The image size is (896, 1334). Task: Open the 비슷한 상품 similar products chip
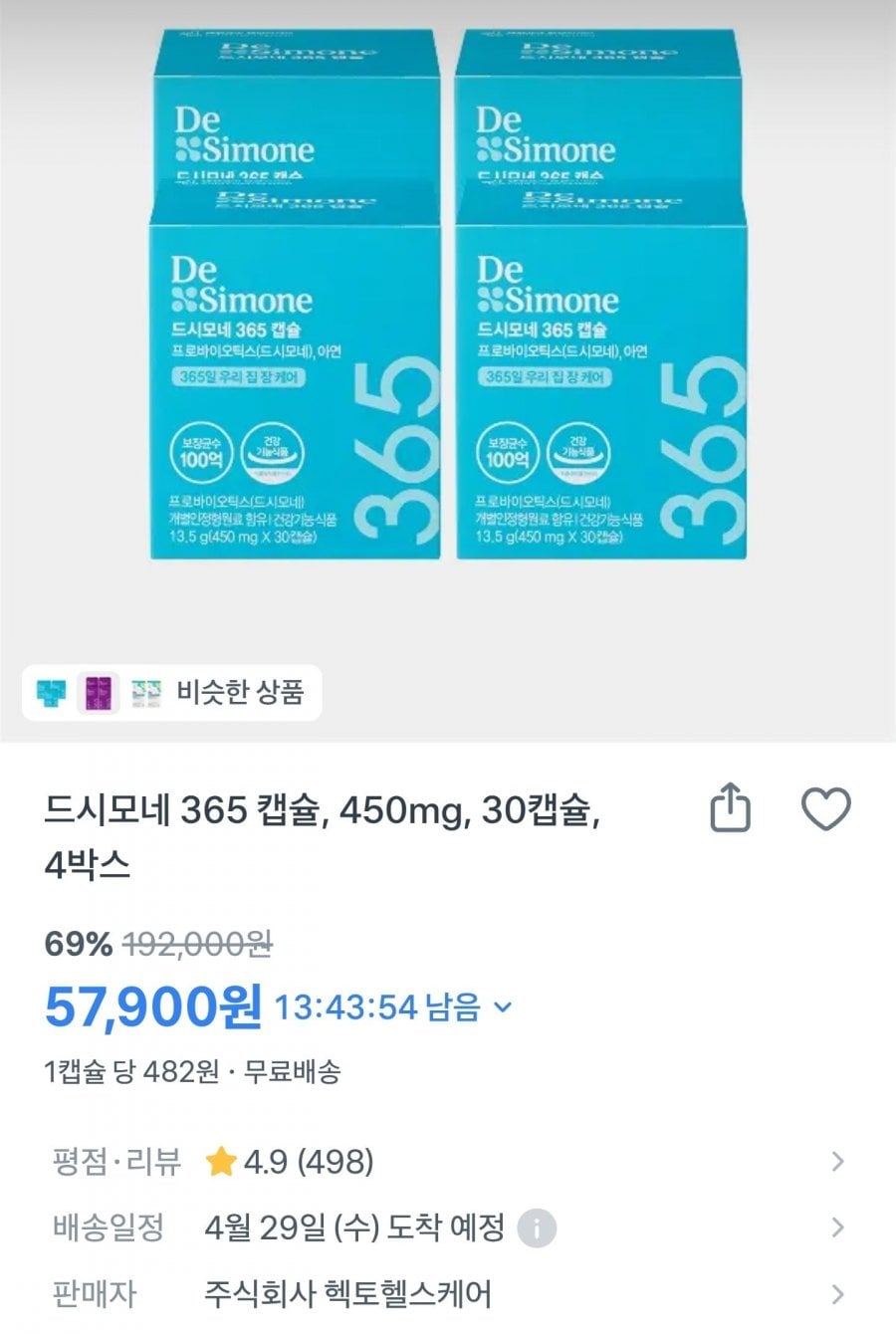[171, 692]
